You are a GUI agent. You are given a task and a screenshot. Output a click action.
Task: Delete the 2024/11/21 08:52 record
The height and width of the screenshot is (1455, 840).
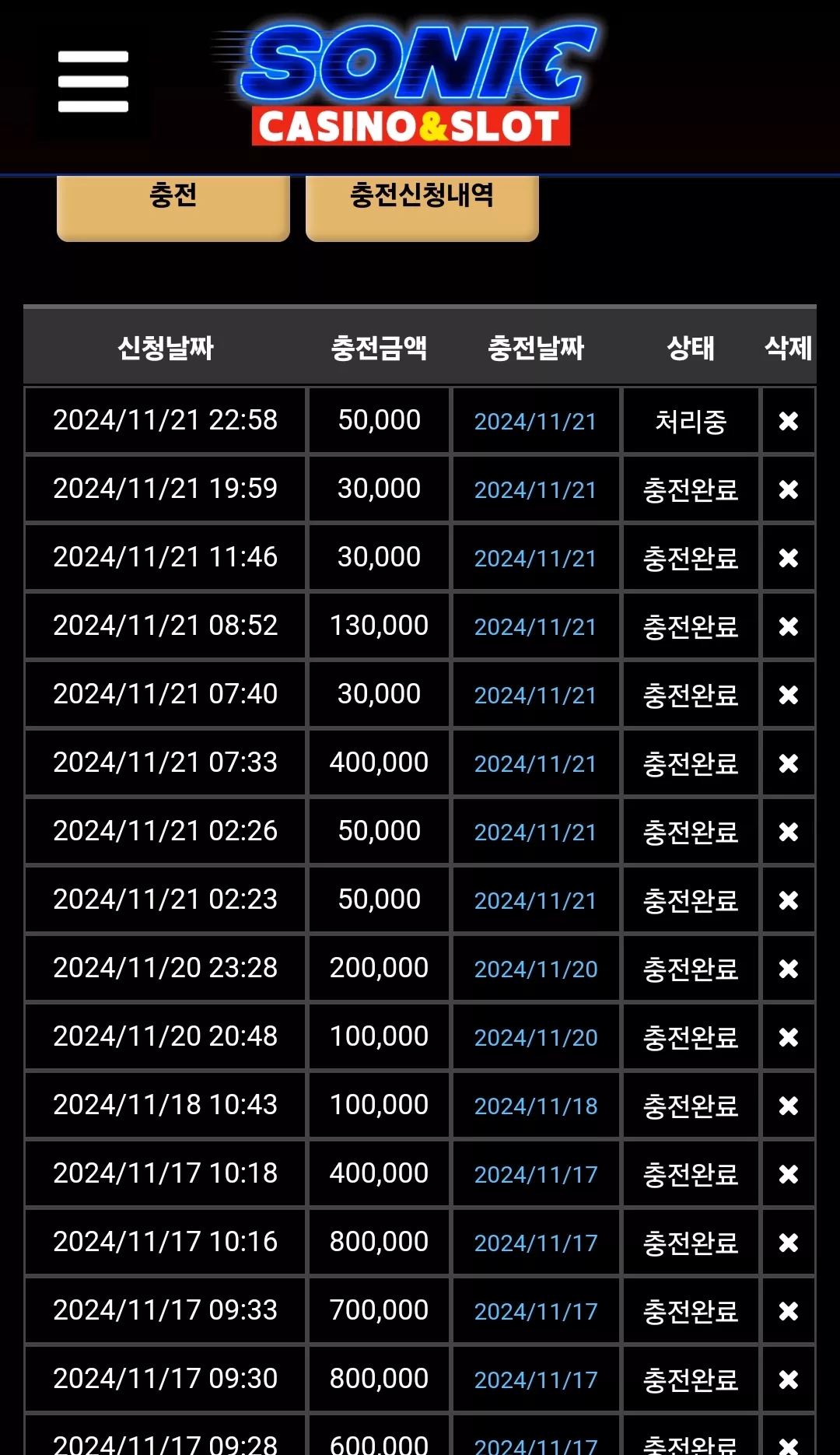pyautogui.click(x=789, y=626)
